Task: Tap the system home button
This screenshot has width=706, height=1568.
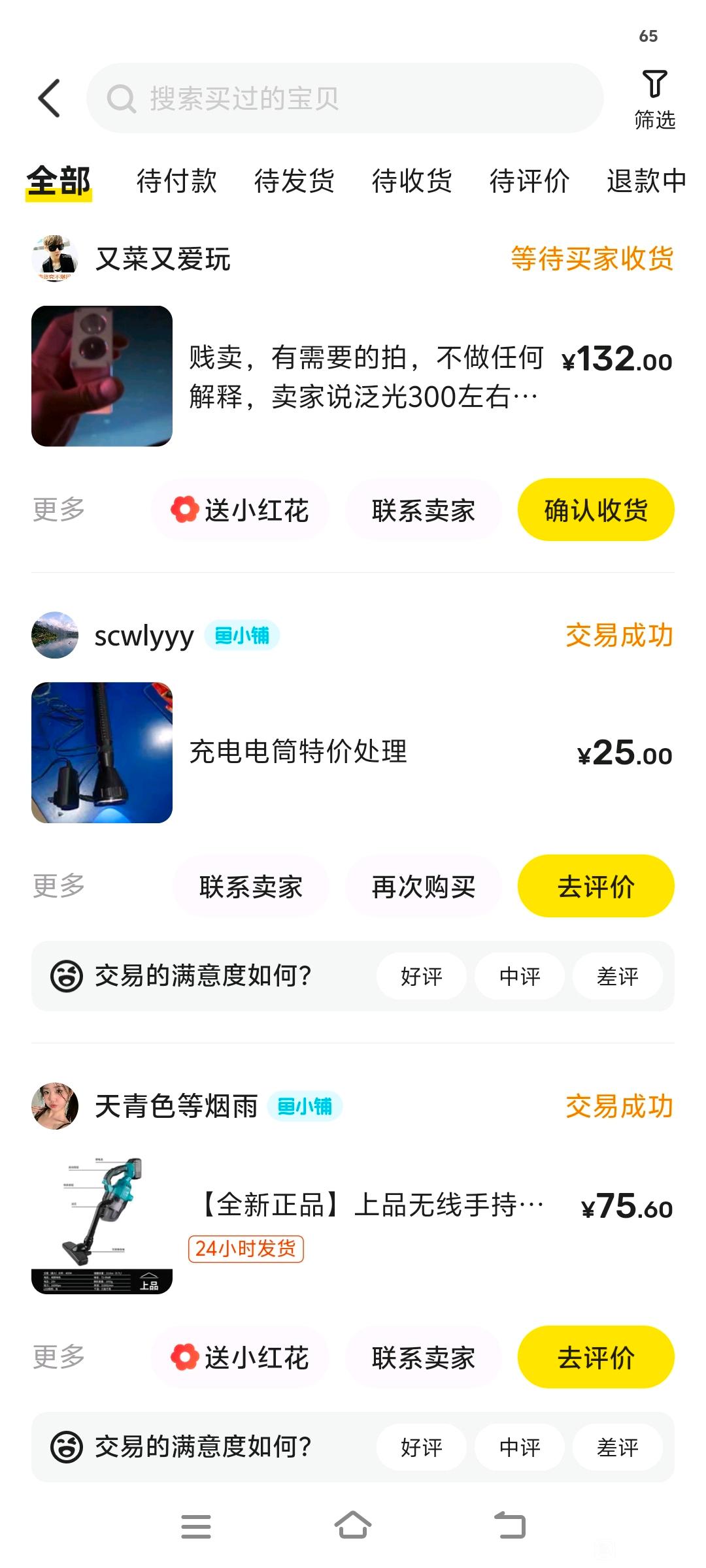Action: click(x=353, y=1526)
